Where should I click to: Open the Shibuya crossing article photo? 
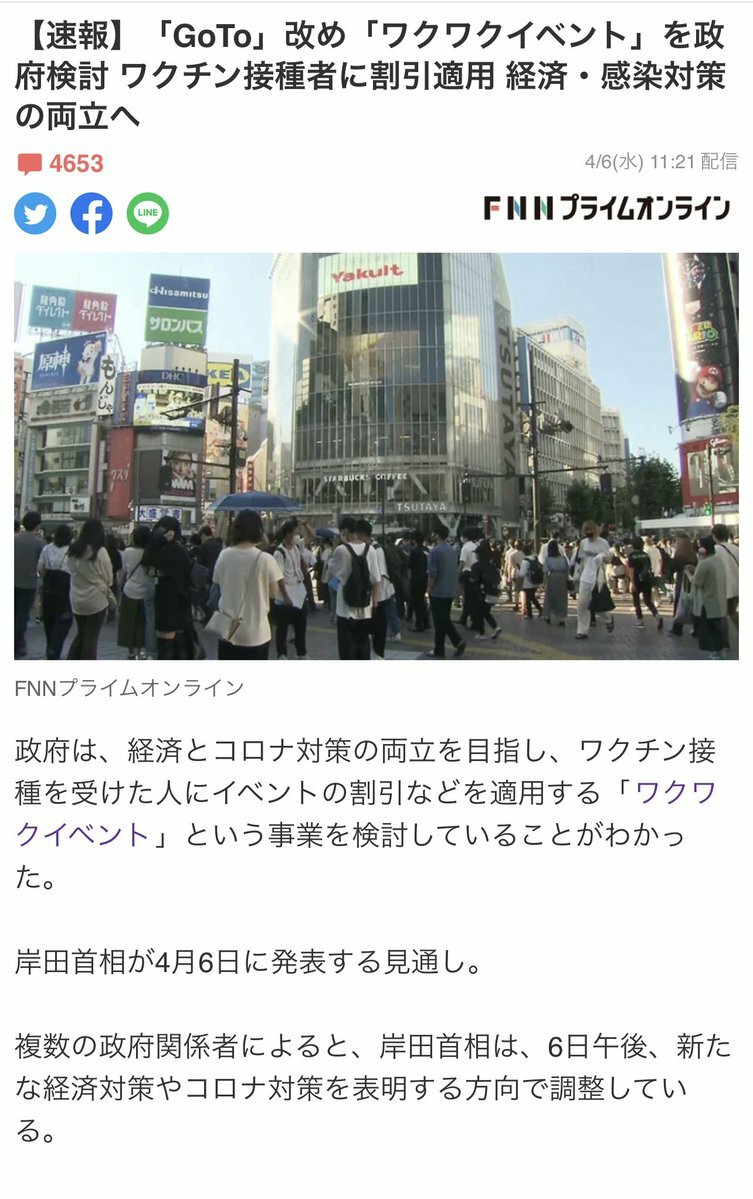[376, 456]
